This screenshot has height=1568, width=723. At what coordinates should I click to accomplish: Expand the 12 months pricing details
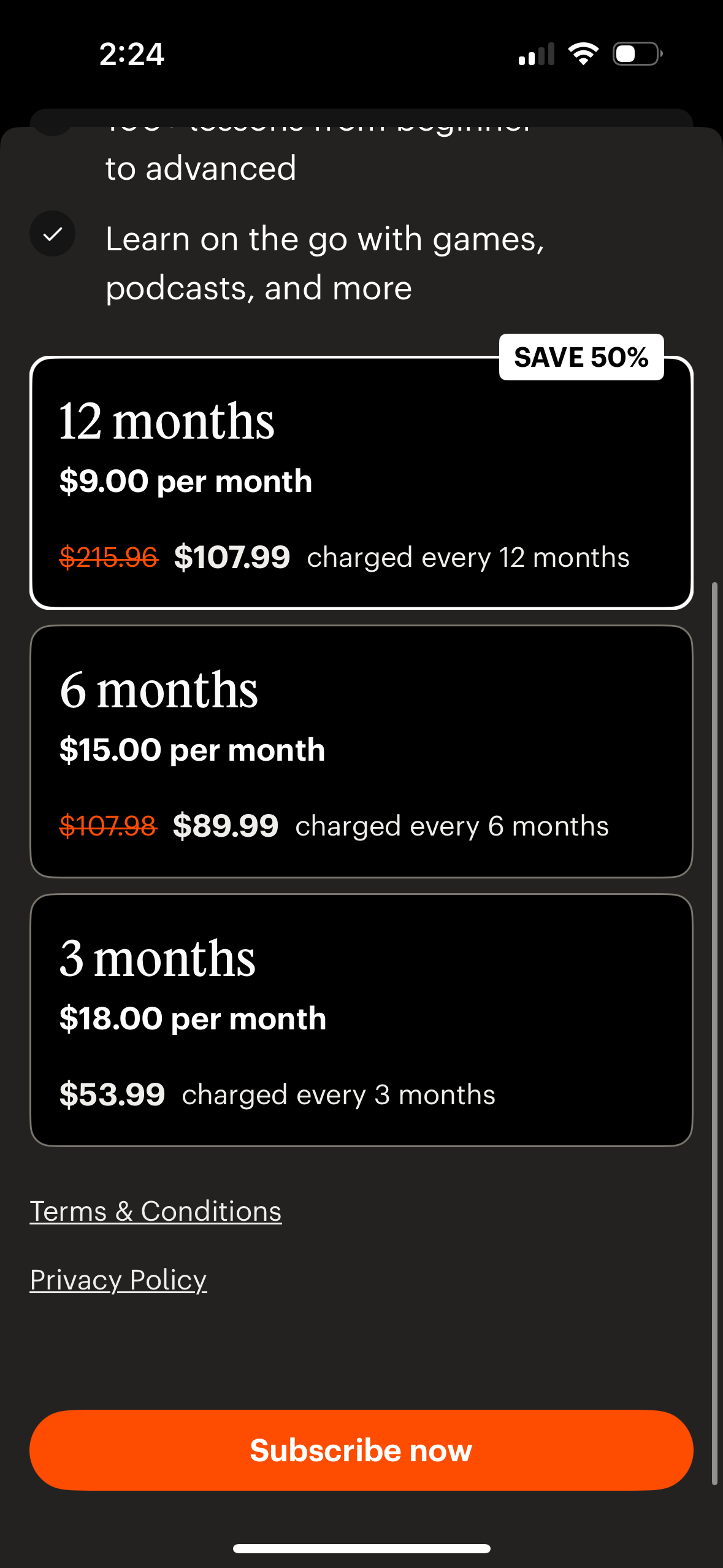point(361,556)
